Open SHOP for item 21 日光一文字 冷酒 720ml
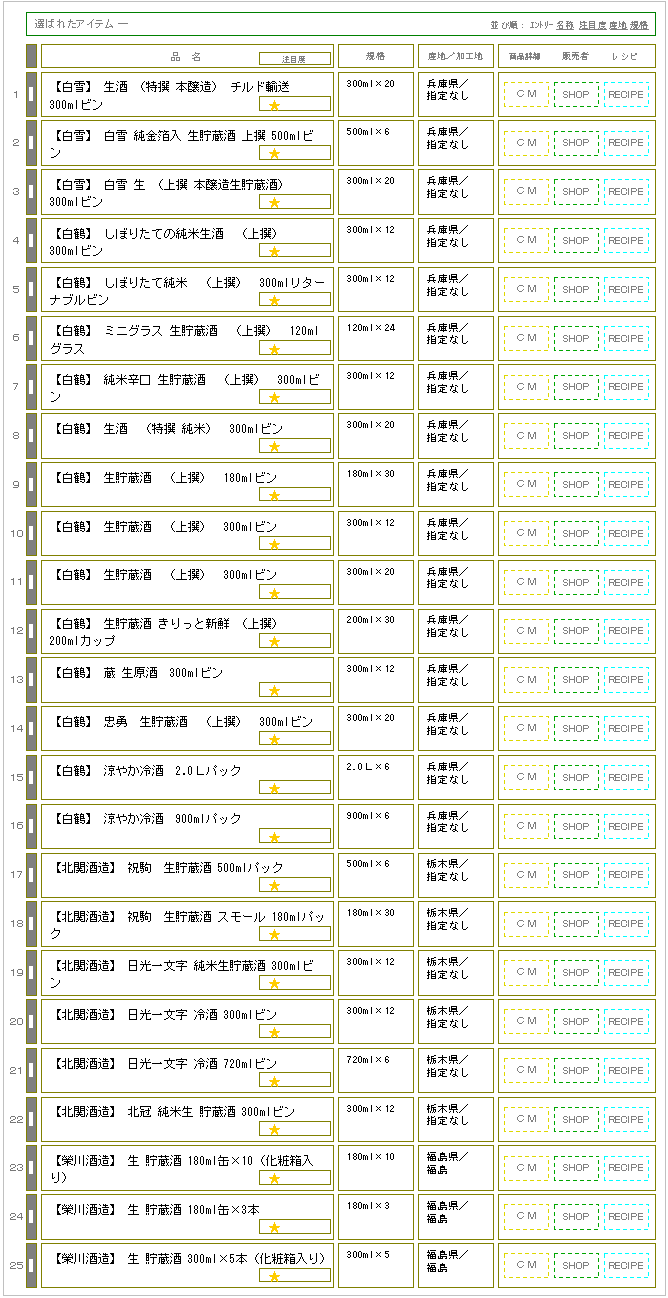Screen dimensions: 668x1298 (x=576, y=1070)
